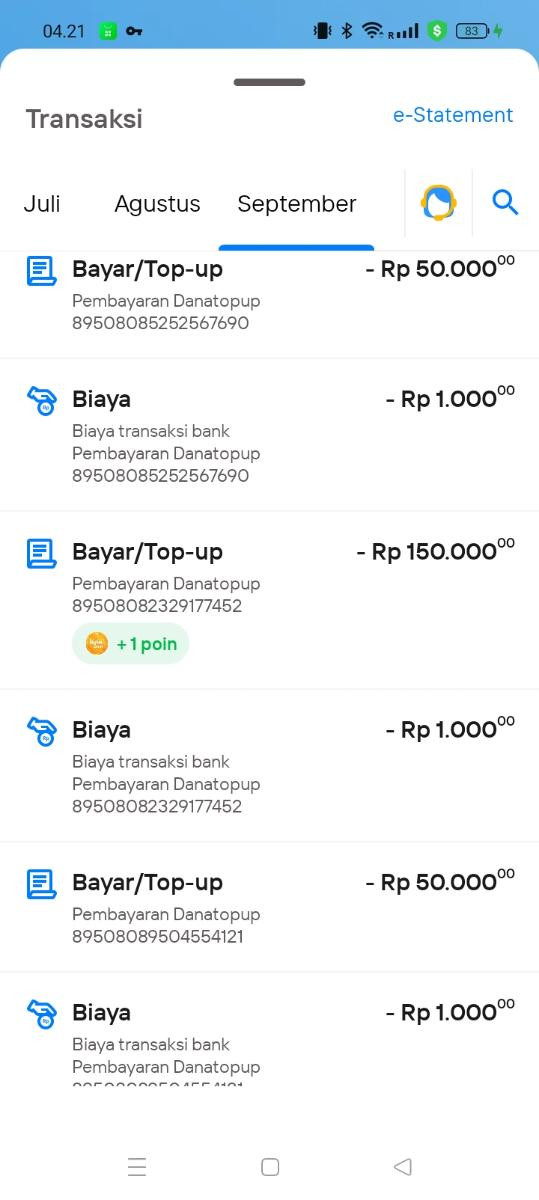Open Bayar/Top-up transaction for 89508089504554121
Screen dimensions: 539x1200
270,907
